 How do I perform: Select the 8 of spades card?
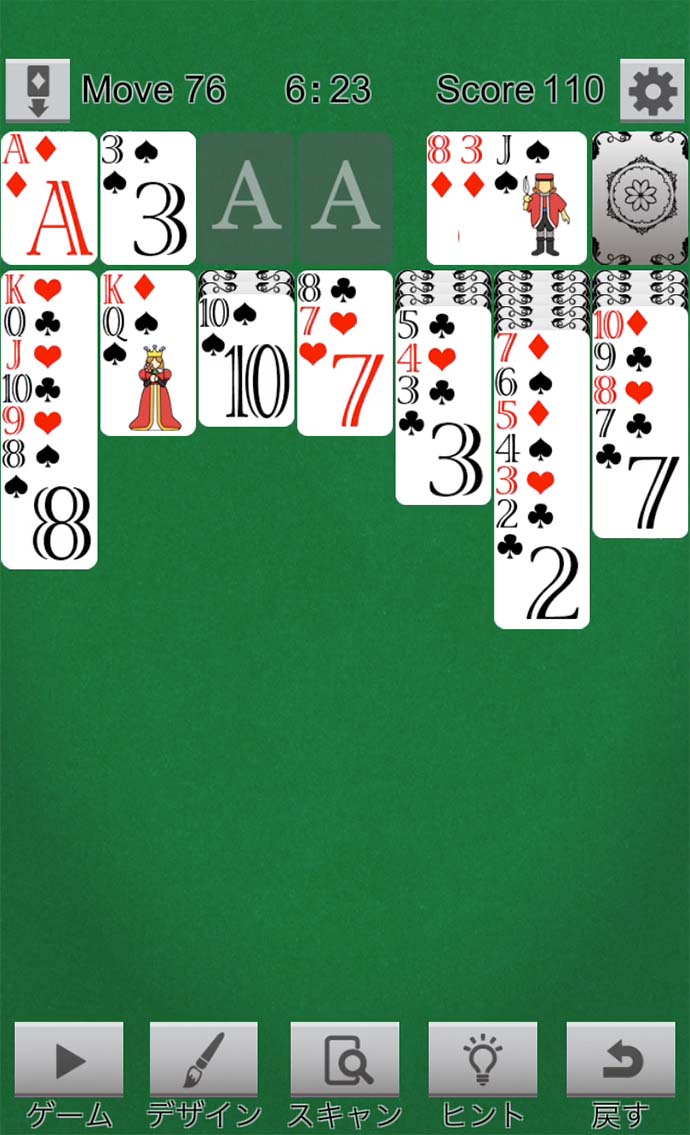click(x=49, y=520)
